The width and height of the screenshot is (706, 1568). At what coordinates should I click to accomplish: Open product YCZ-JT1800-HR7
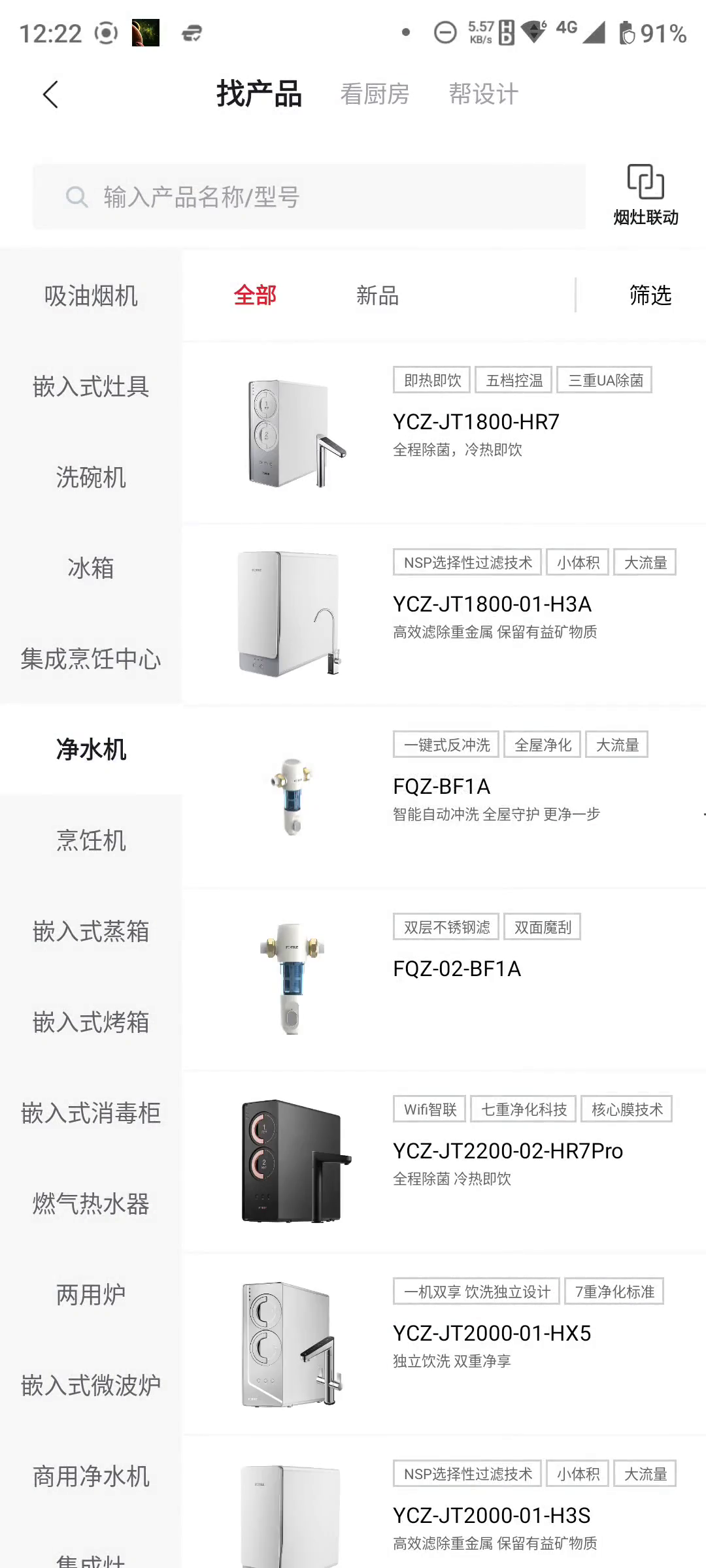476,422
